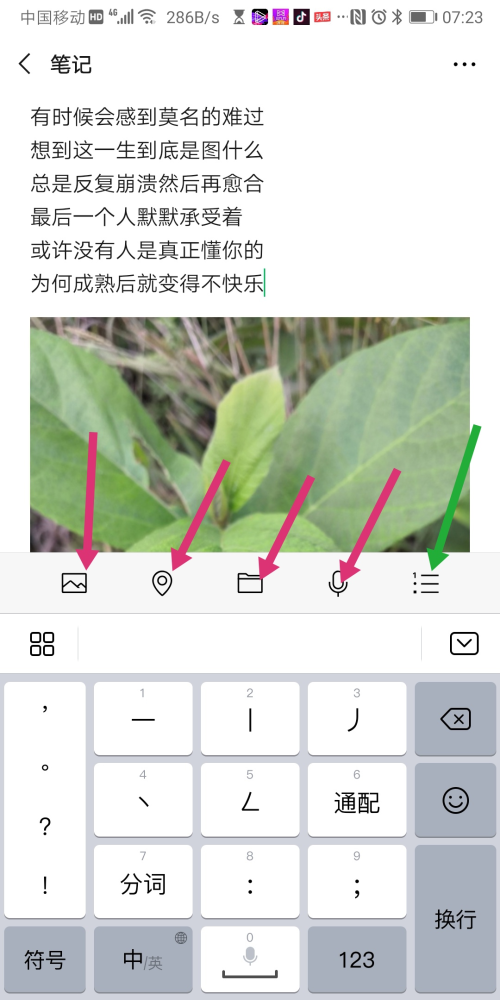The height and width of the screenshot is (1000, 500).
Task: Insert a bulleted list
Action: 426,583
